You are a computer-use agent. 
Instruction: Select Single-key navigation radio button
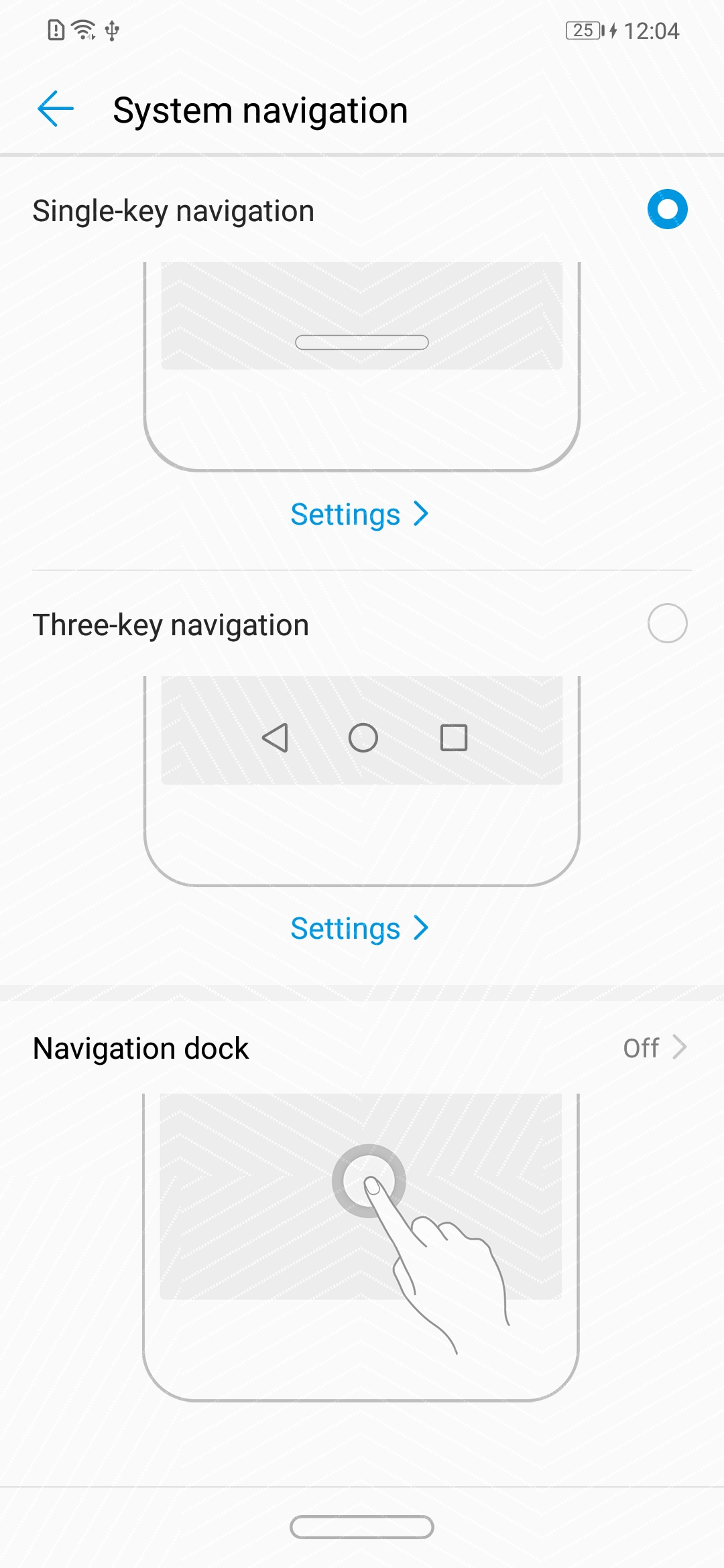(667, 210)
